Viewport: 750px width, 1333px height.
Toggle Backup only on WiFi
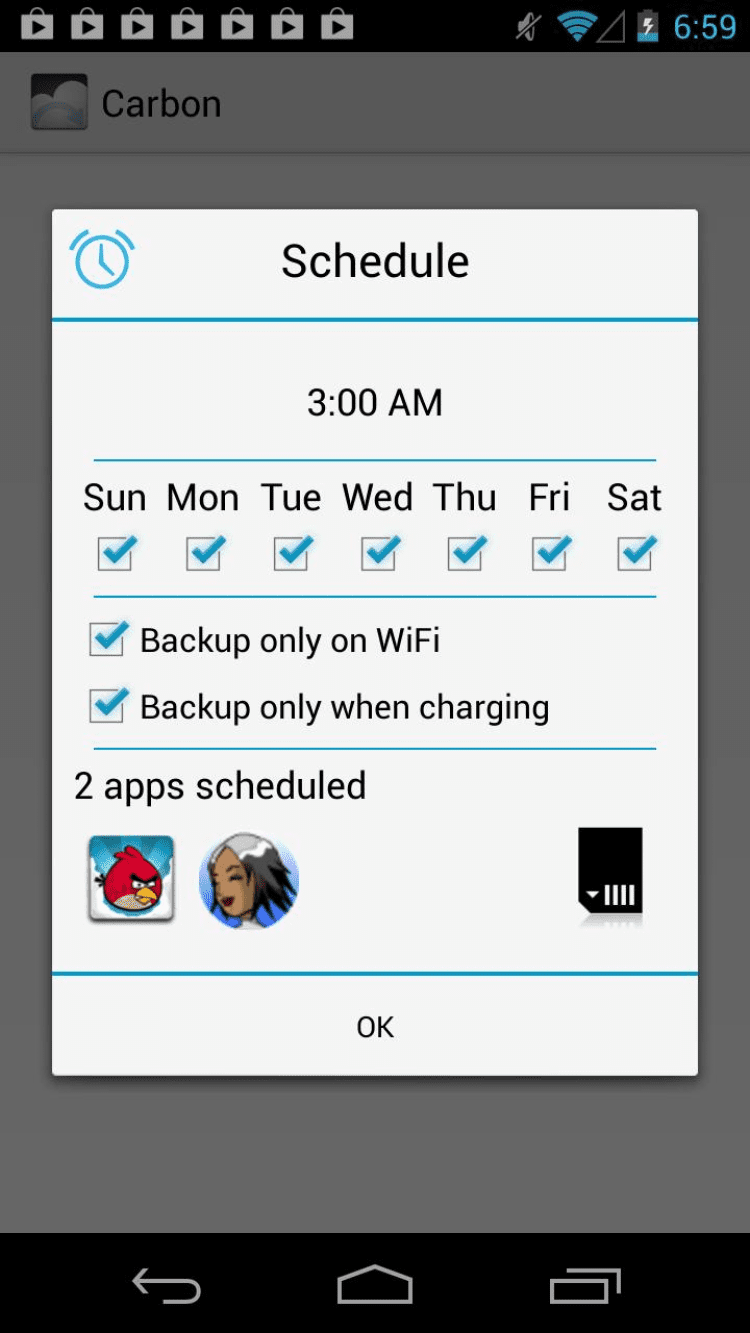108,640
